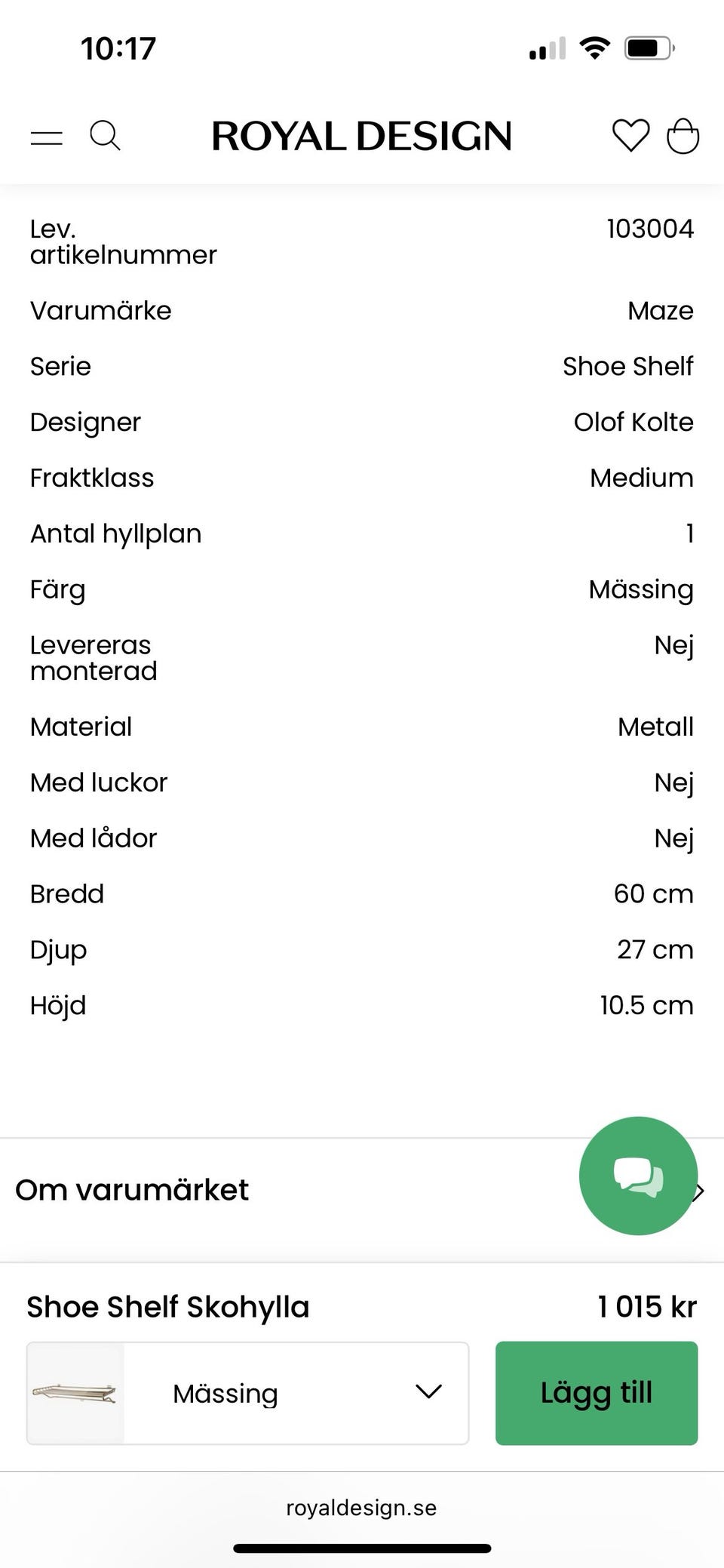Open the green chat bubble

(638, 1176)
